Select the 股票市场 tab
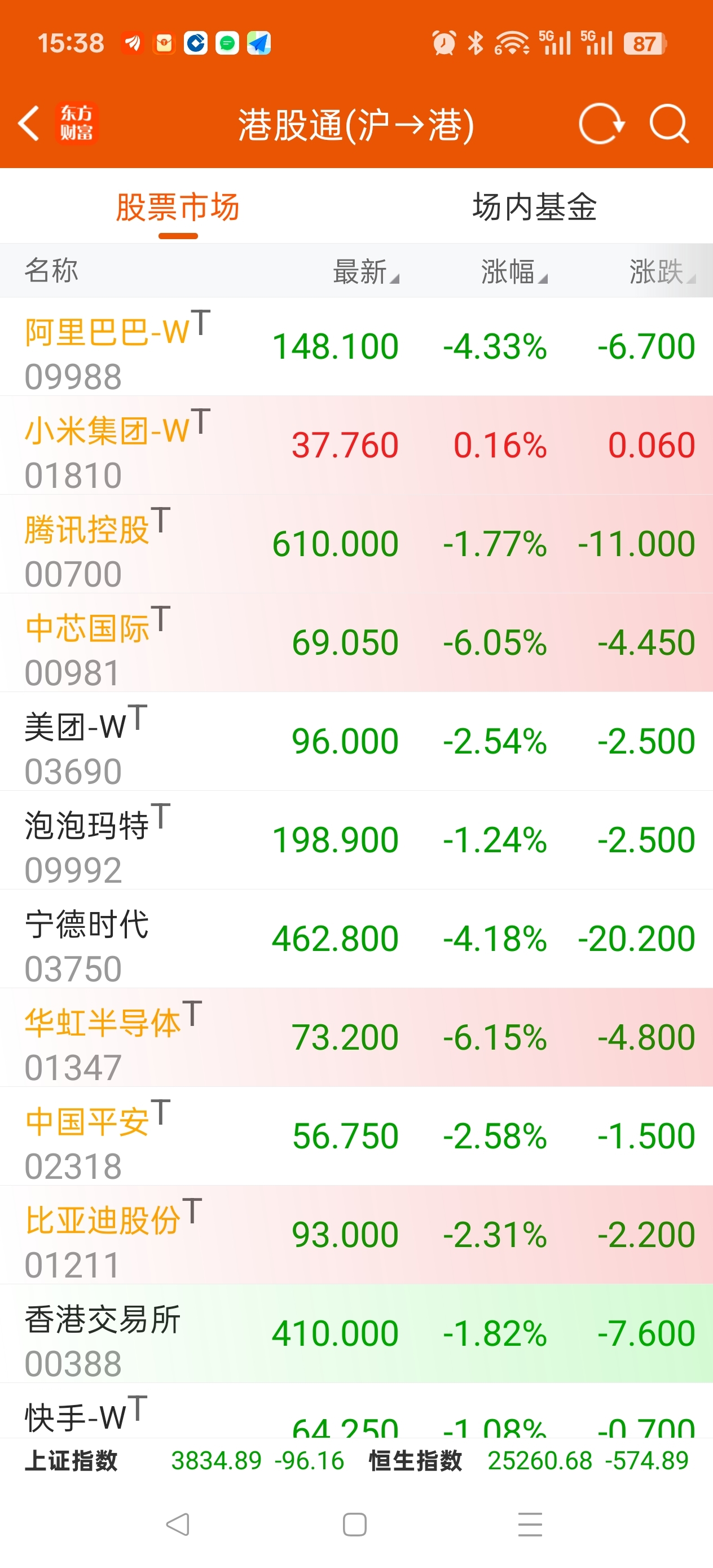This screenshot has height=1568, width=713. click(178, 207)
